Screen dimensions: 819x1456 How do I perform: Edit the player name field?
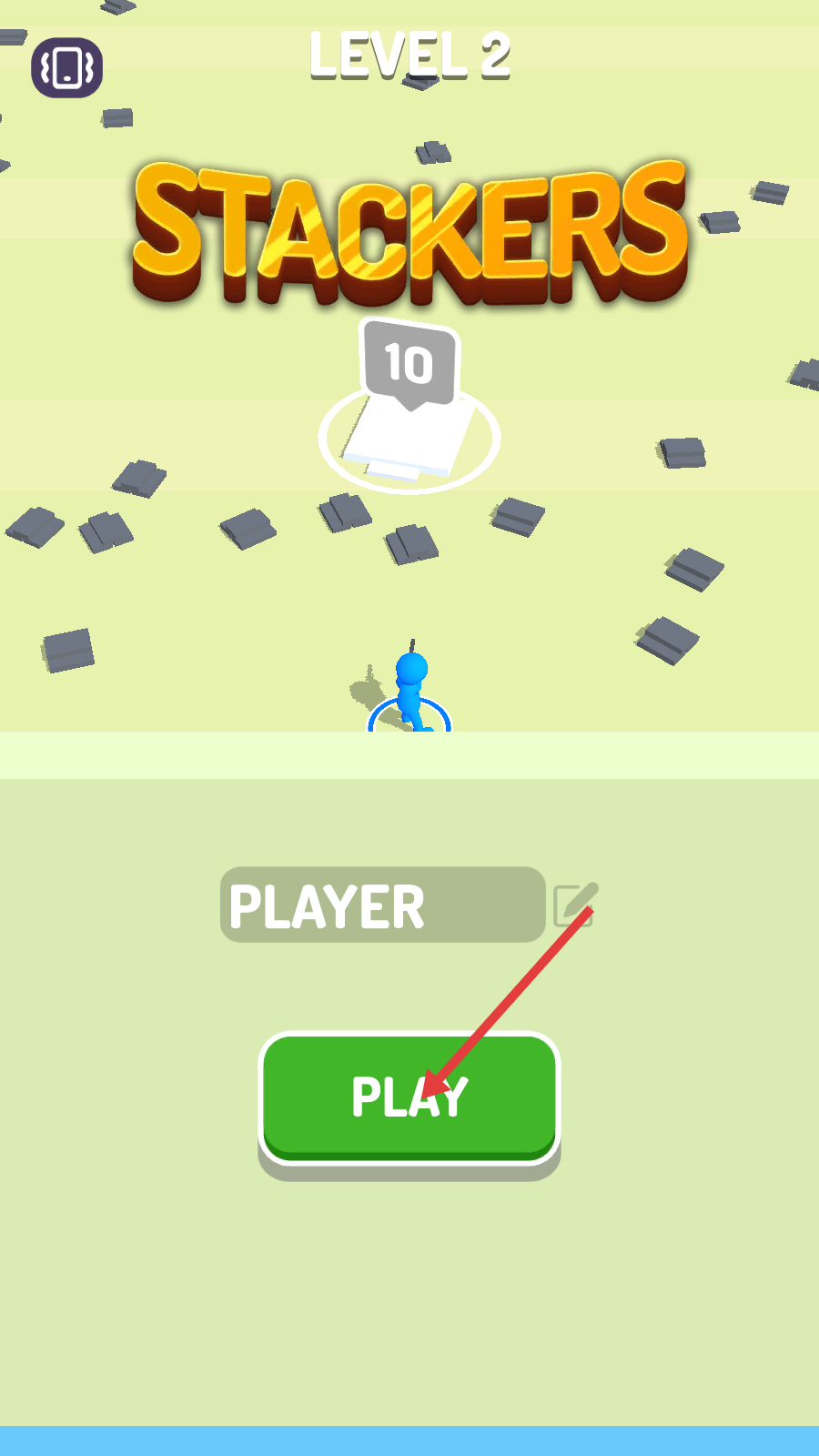click(382, 905)
